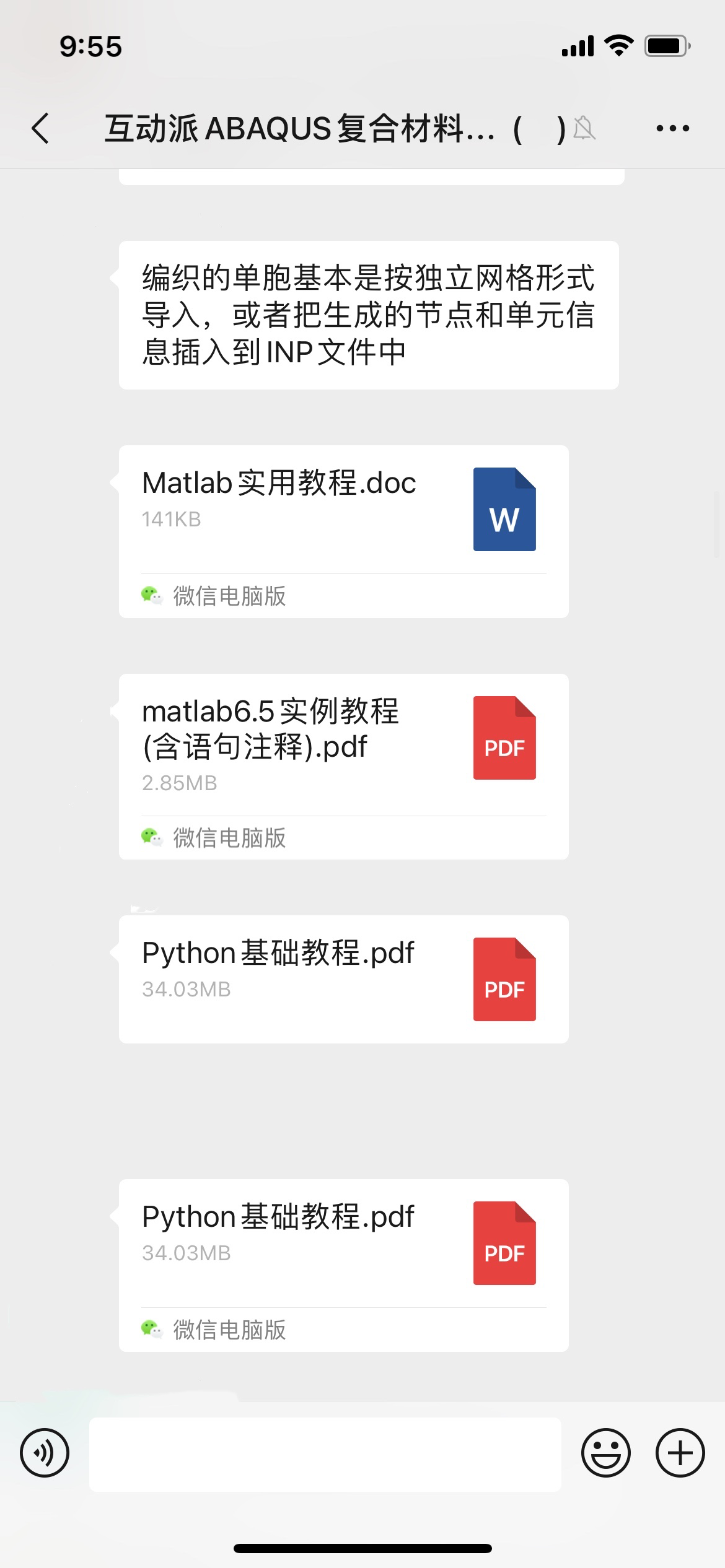Open the Python基础教程.pdf sent from 微信电脑版
Screen dimensions: 725x1568
point(344,1265)
